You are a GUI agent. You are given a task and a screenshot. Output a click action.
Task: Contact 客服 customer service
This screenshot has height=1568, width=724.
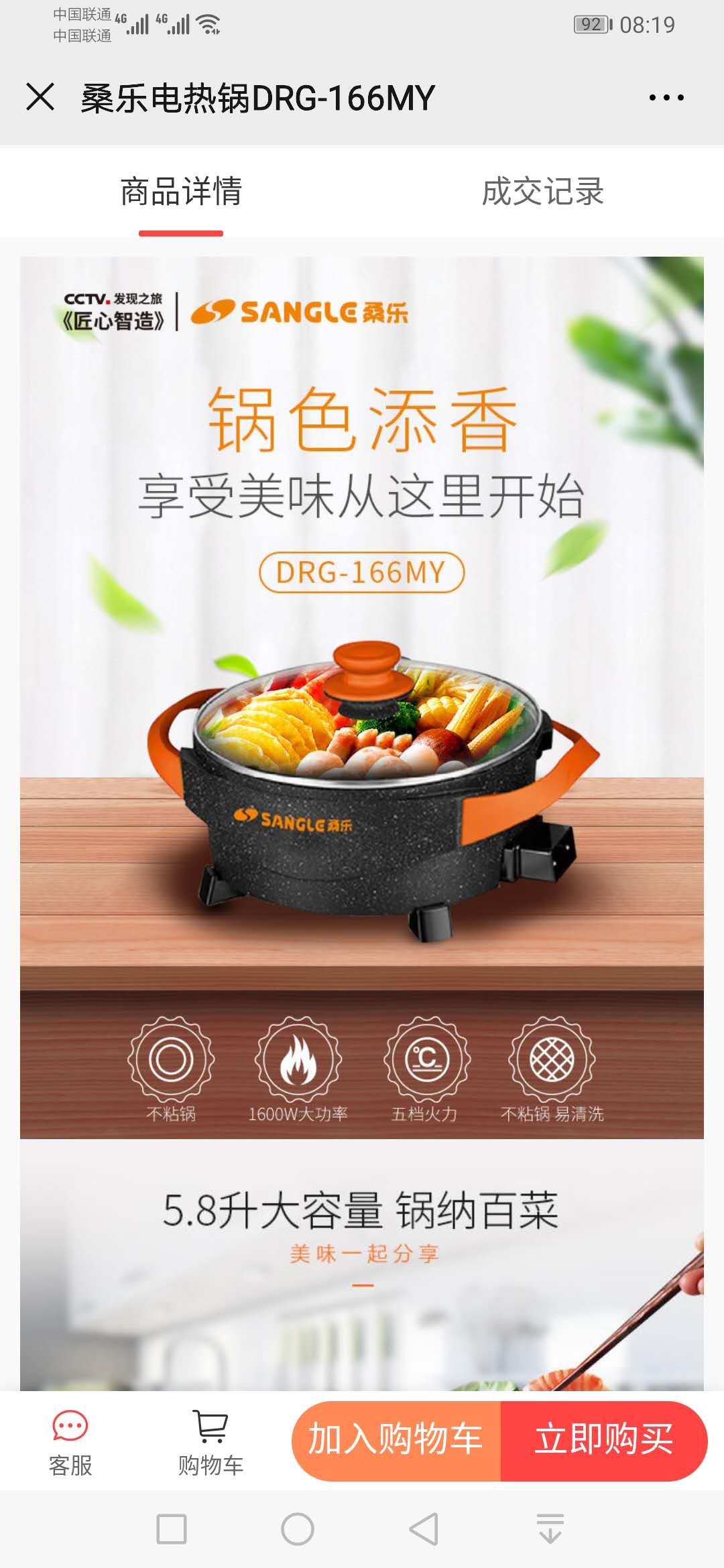tap(70, 1441)
